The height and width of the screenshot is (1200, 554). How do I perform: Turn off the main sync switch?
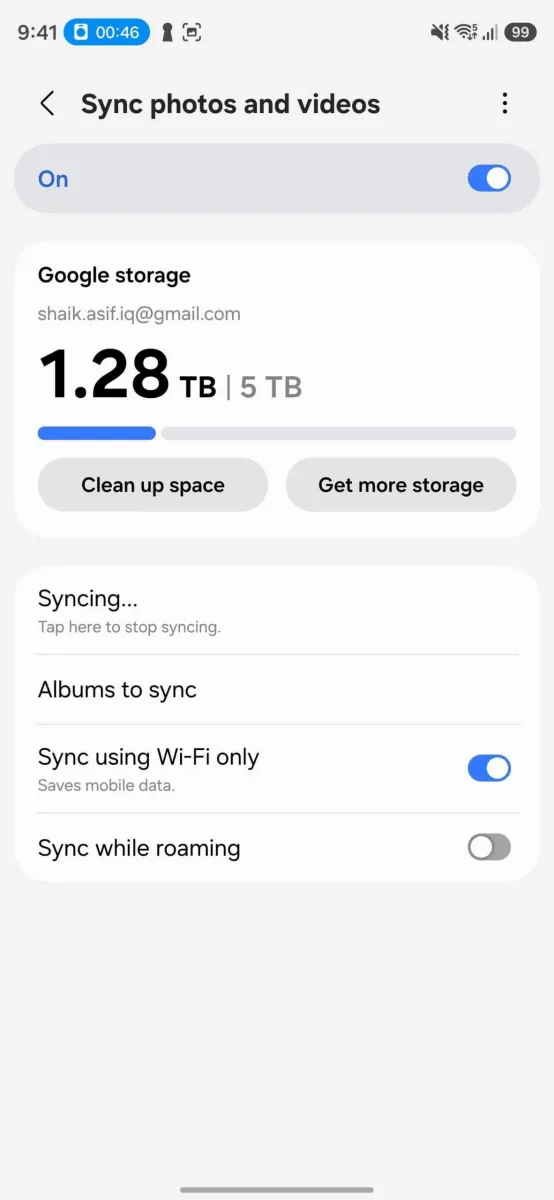(489, 179)
